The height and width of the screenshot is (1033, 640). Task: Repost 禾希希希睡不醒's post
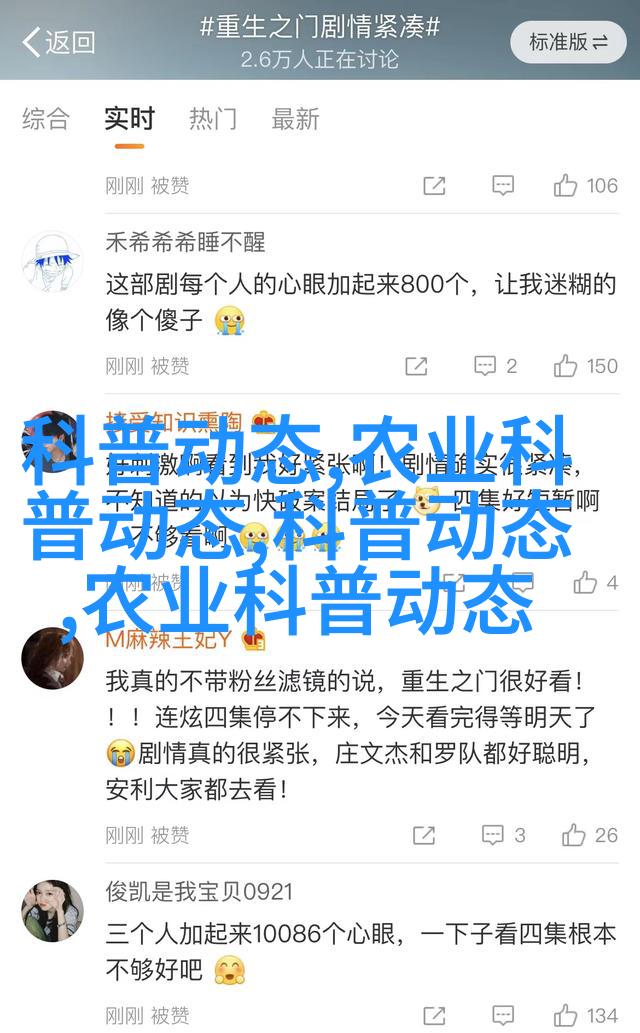click(x=416, y=366)
